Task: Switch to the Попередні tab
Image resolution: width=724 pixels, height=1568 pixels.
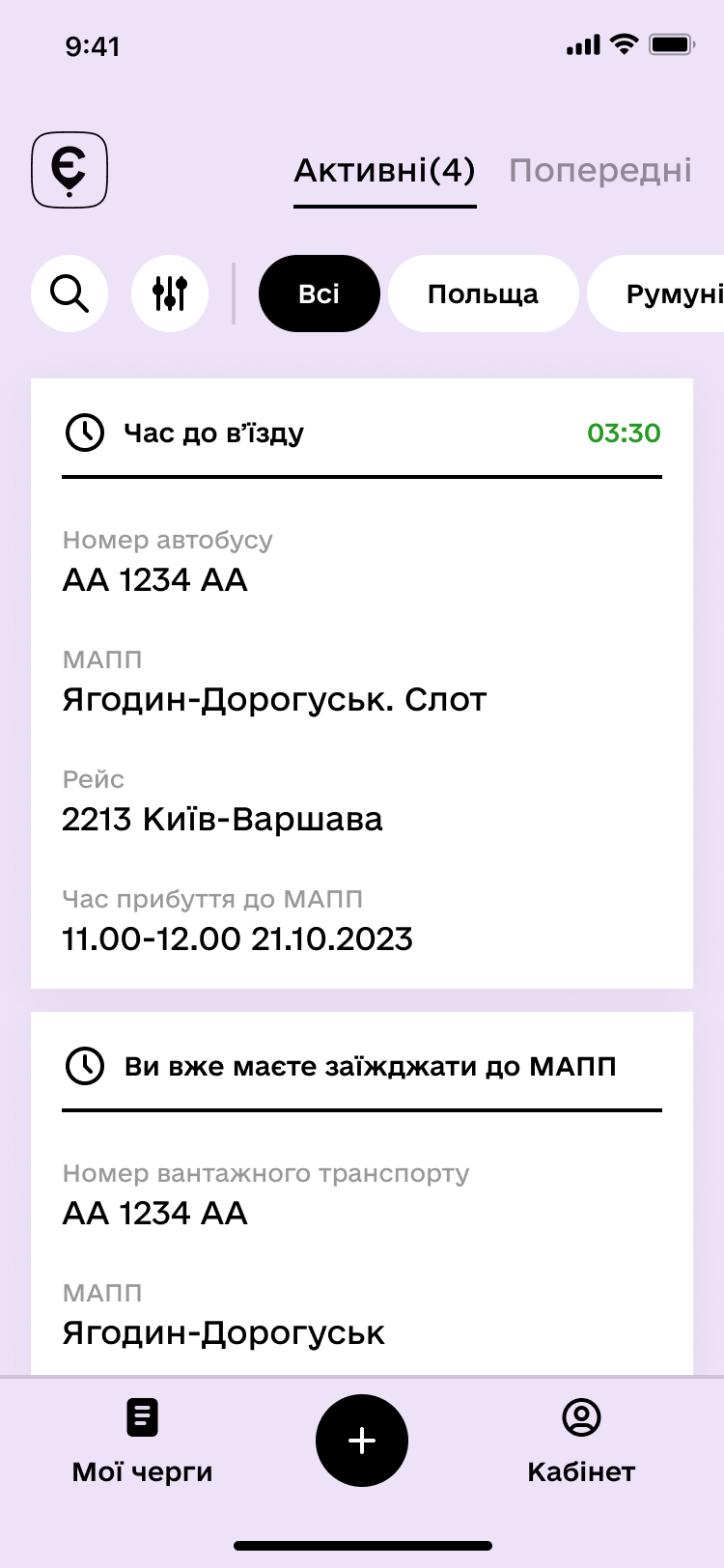Action: pos(600,171)
